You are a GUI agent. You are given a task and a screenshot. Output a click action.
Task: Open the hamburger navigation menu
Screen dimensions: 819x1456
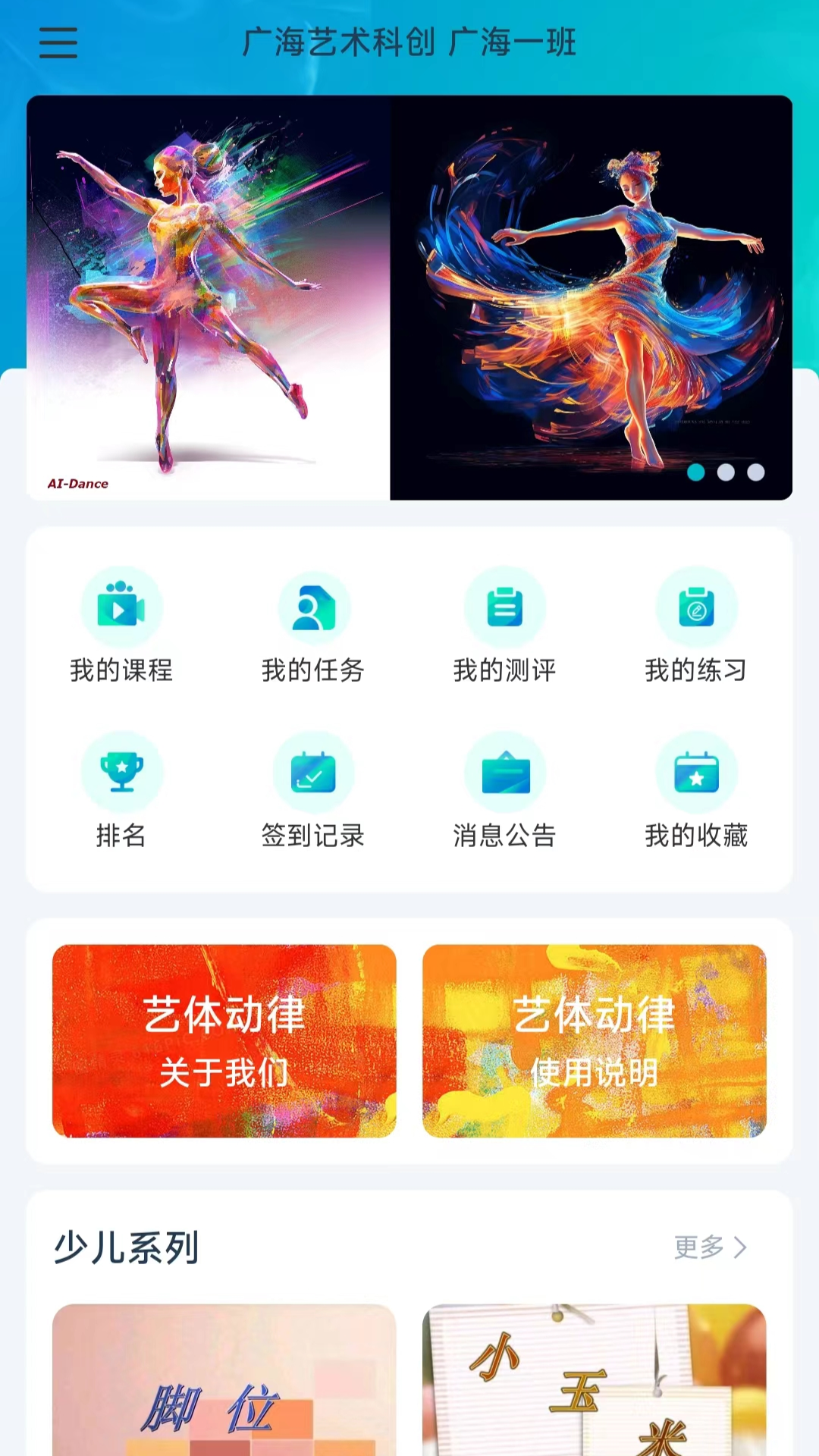click(x=58, y=45)
